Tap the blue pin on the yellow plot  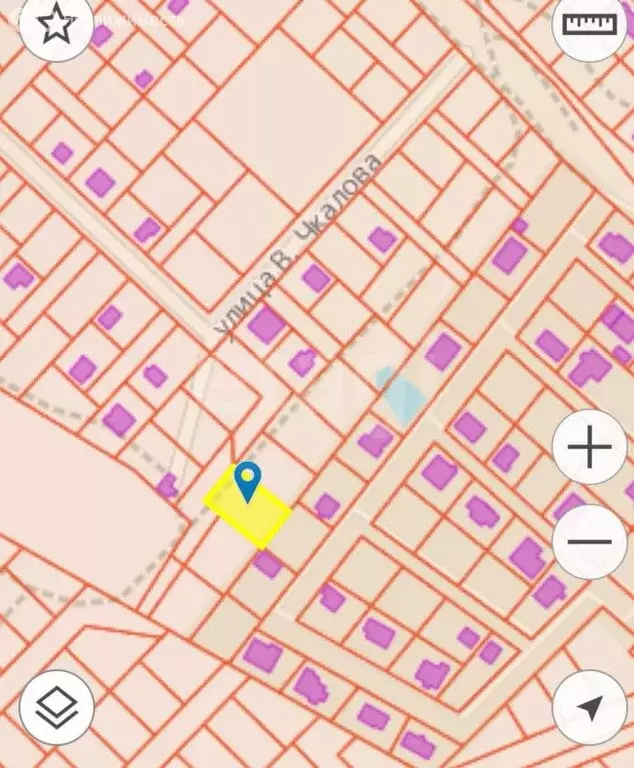point(247,480)
